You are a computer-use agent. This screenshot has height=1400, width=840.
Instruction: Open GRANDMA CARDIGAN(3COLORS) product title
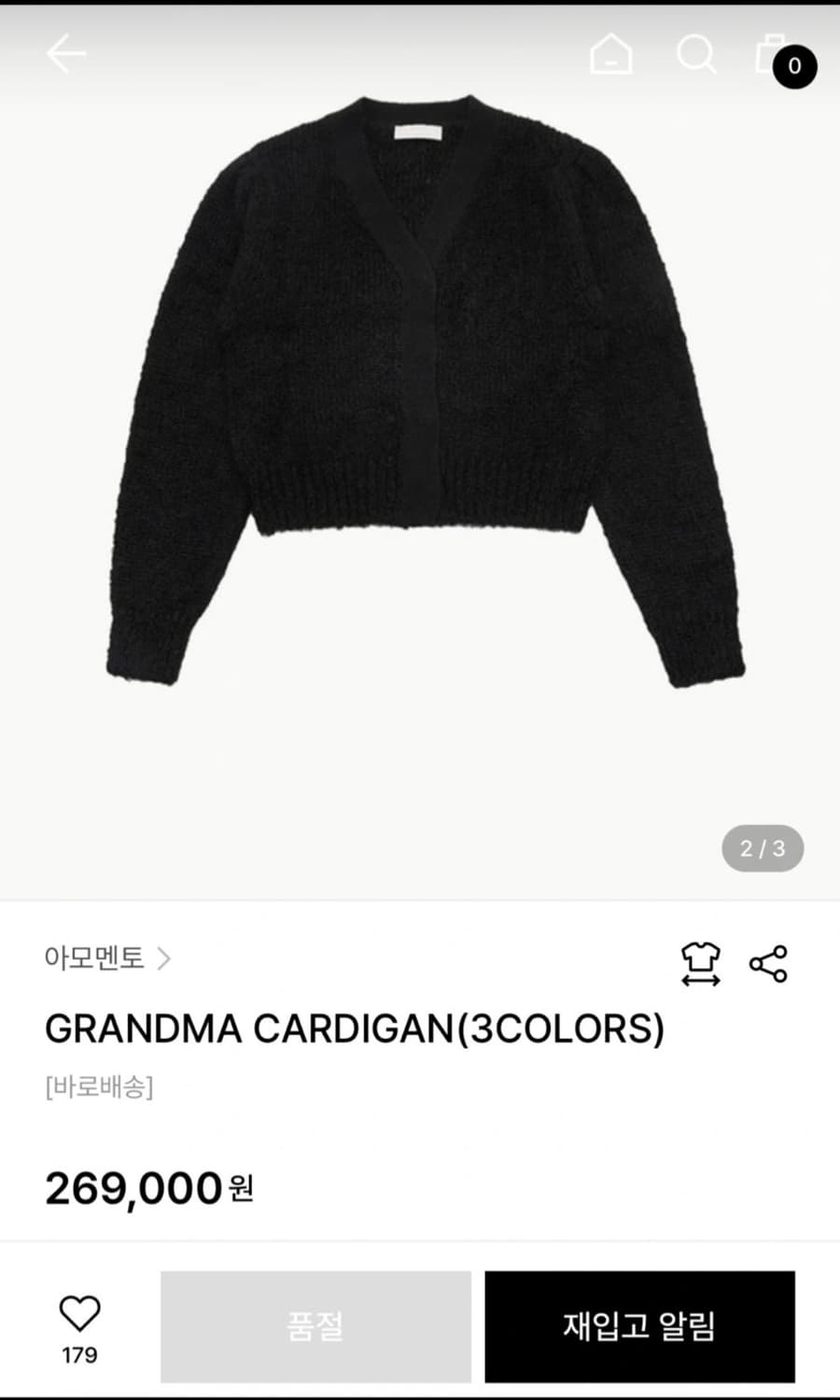pos(355,1027)
